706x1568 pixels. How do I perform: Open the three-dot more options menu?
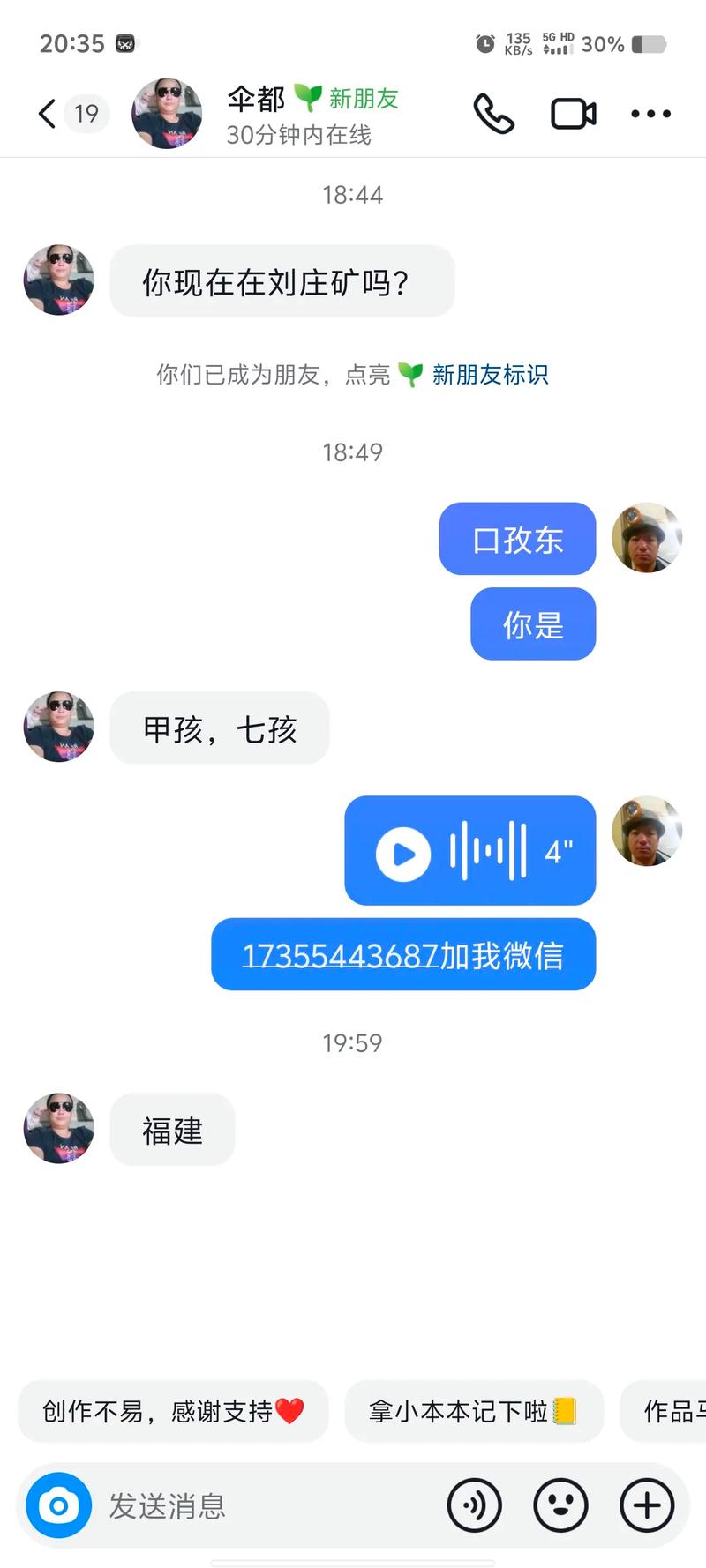pos(650,114)
